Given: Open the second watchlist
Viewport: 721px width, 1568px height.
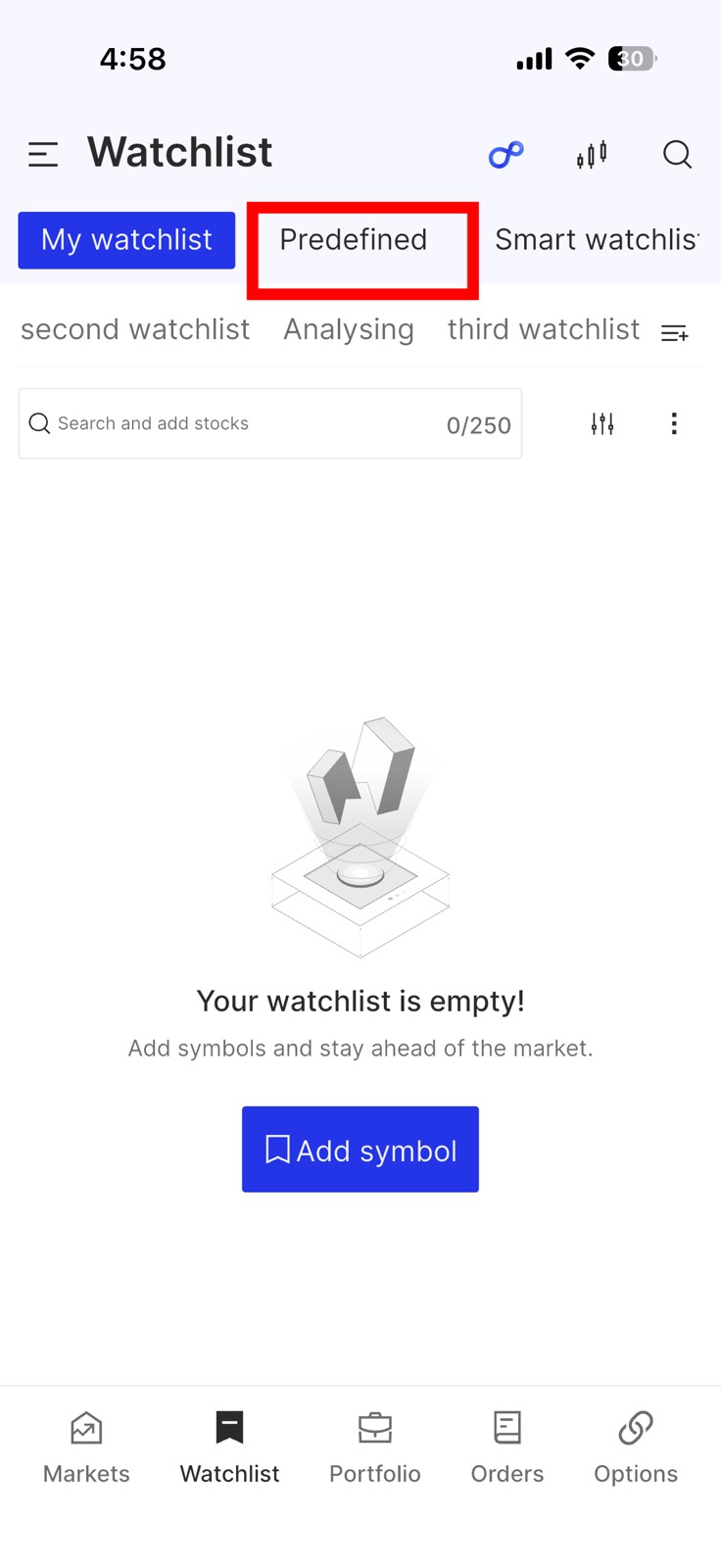Looking at the screenshot, I should click(x=135, y=330).
